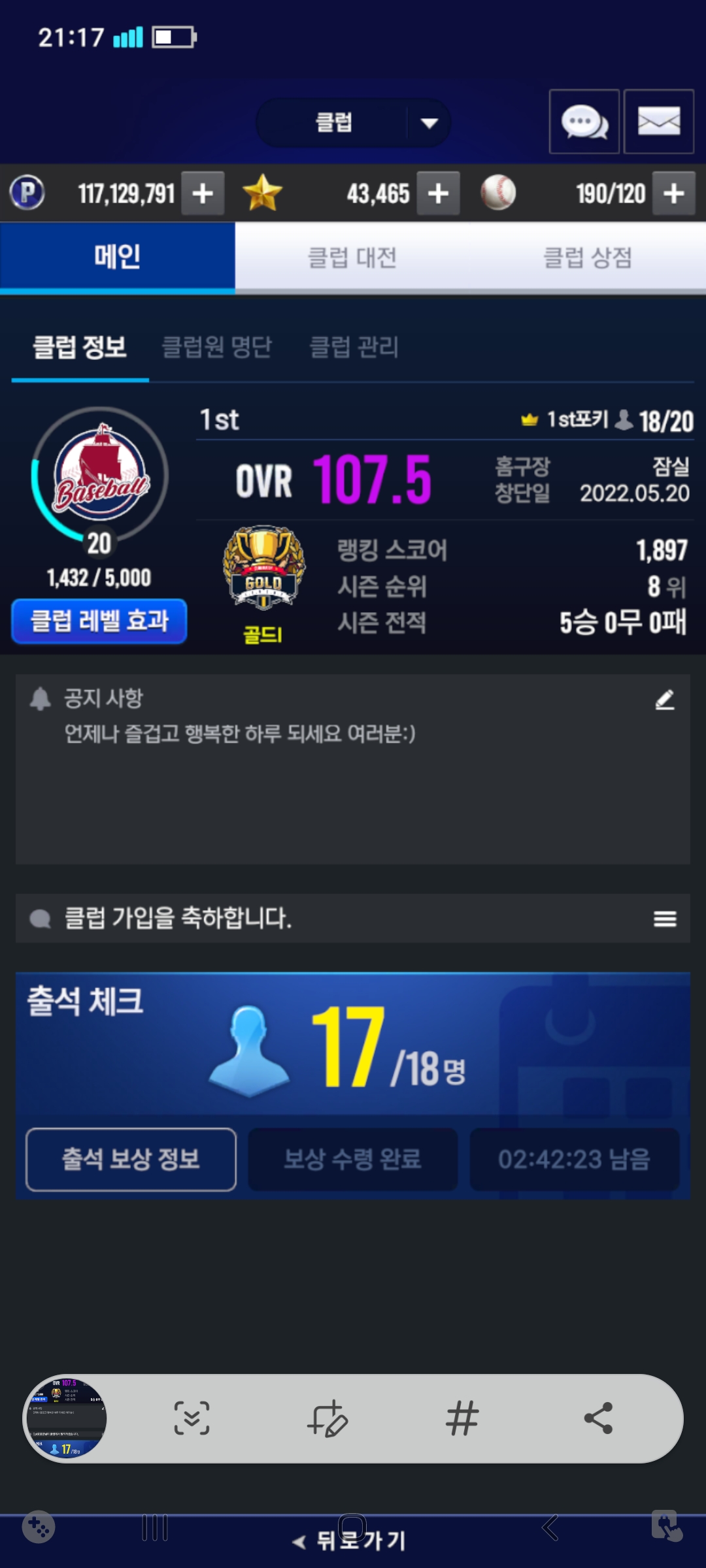Select the 메인 tab
706x1568 pixels.
(118, 257)
